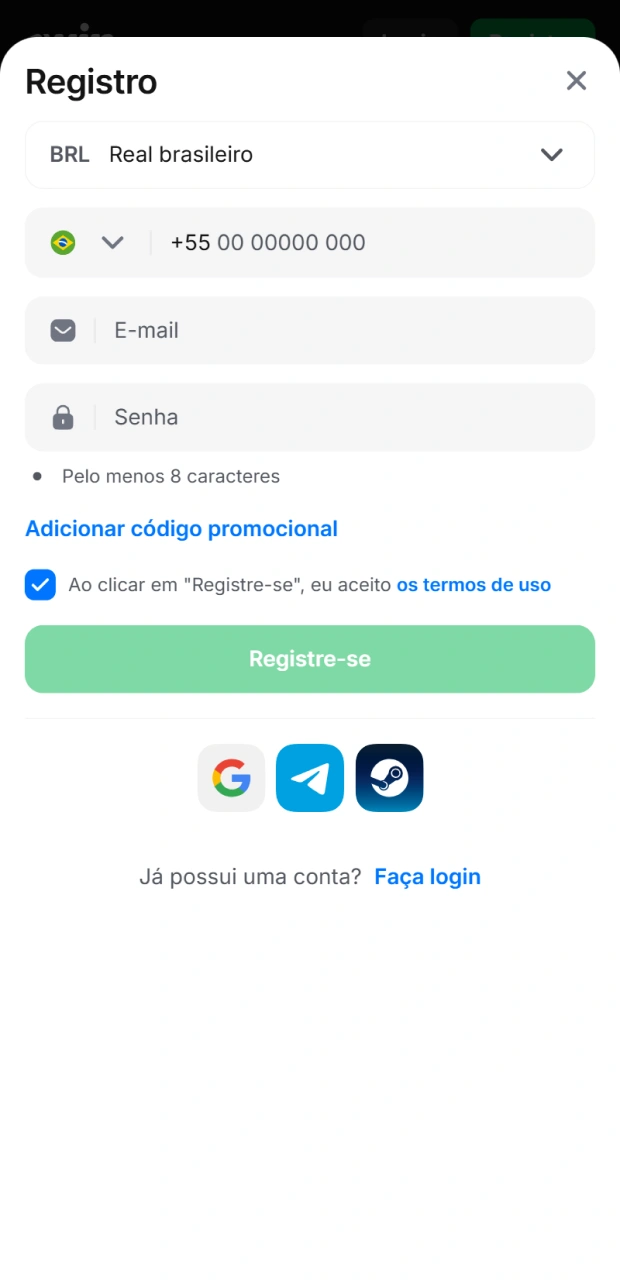
Task: Uncheck the terms acceptance checkbox
Action: coord(40,585)
